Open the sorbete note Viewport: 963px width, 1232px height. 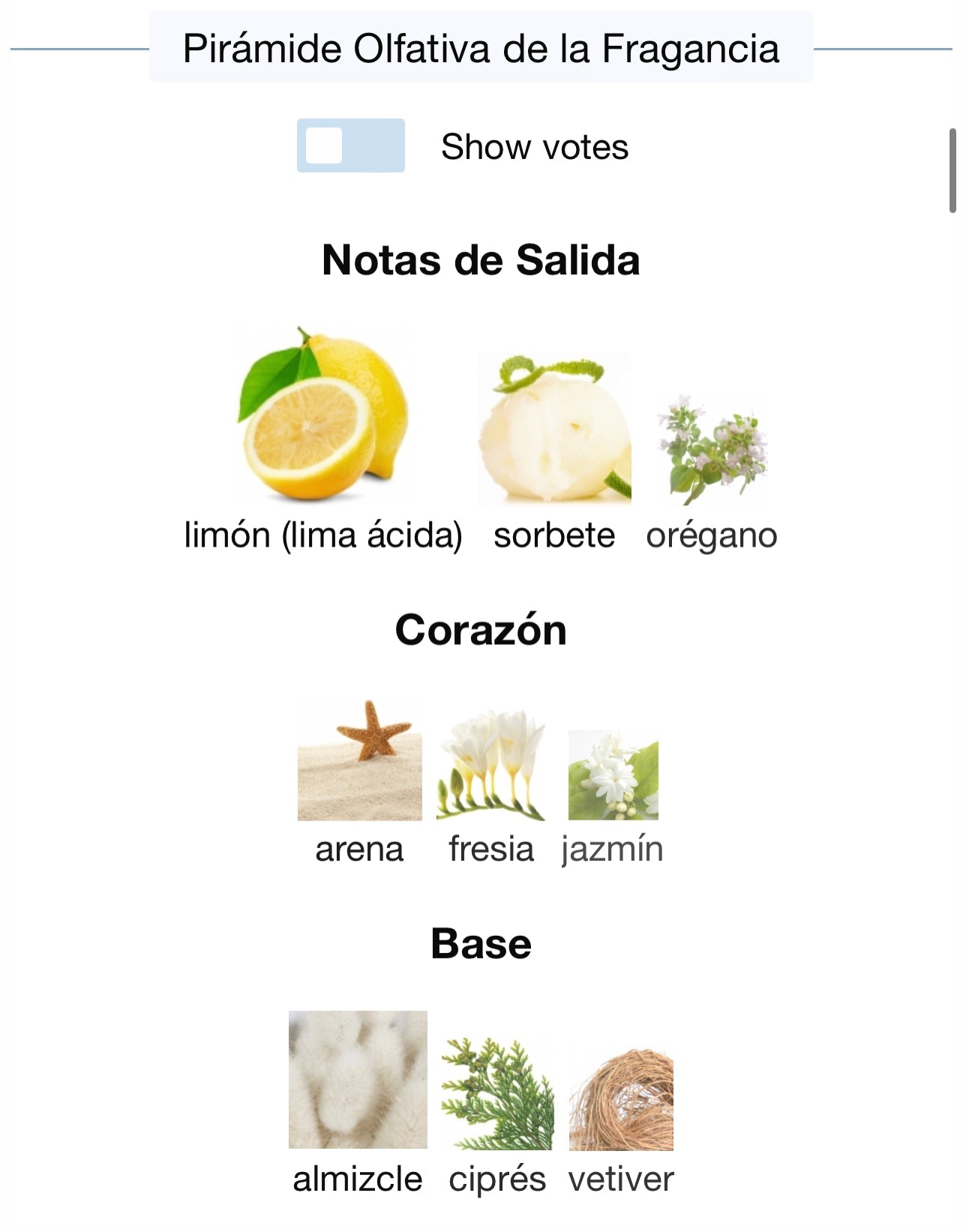click(x=554, y=429)
